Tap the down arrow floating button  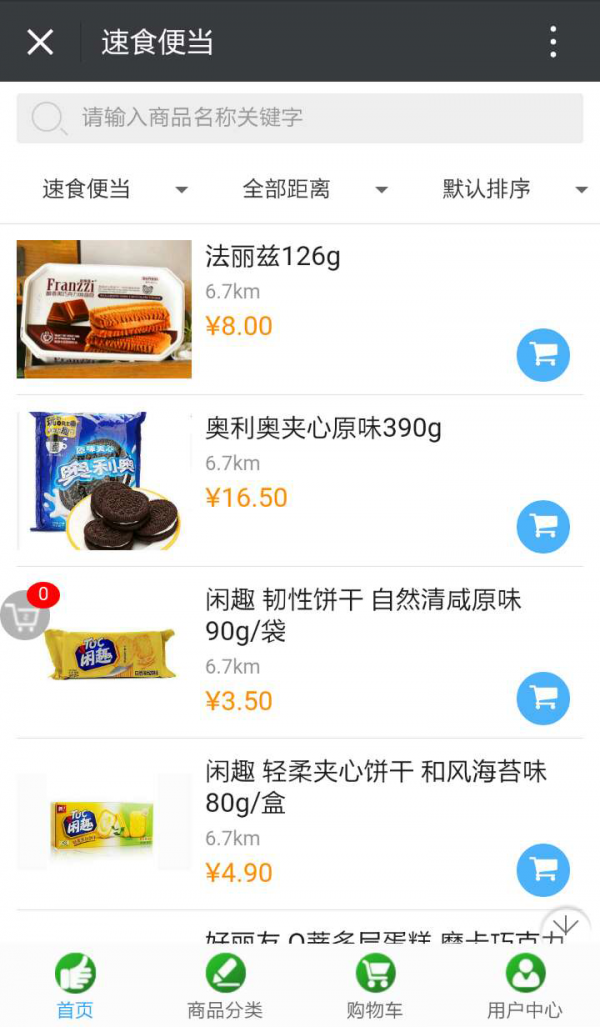565,925
